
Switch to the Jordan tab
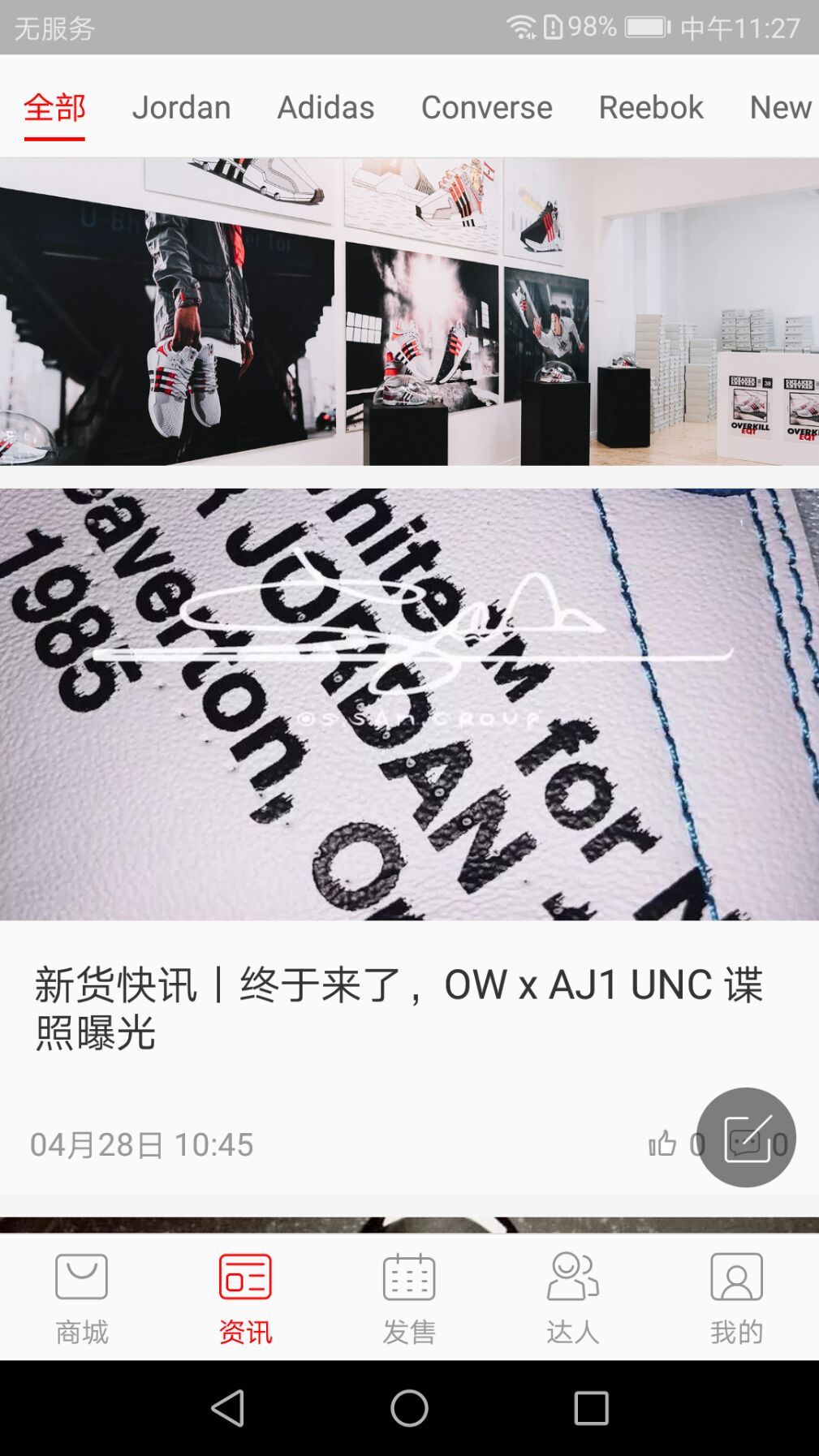[181, 107]
